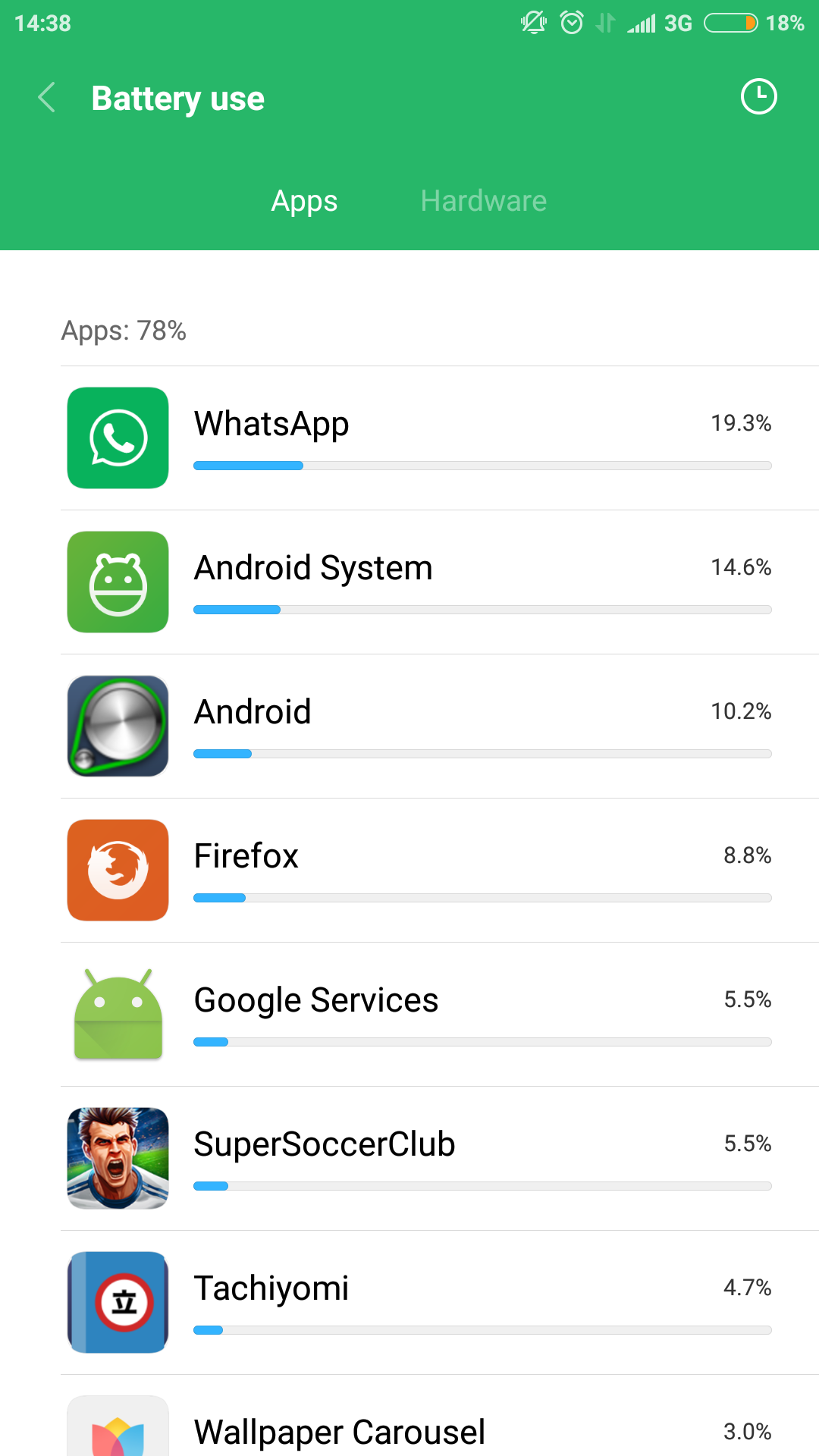
Task: Select the Apps tab
Action: pos(304,201)
